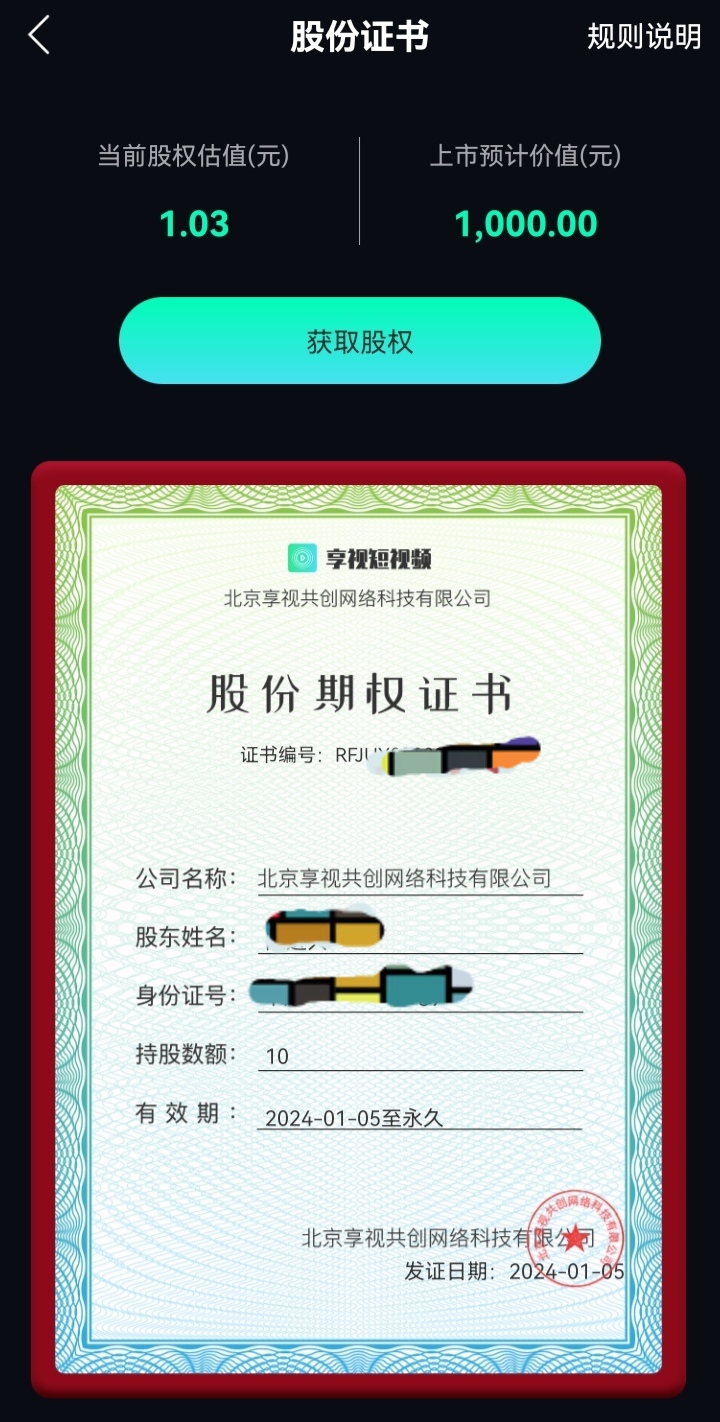Viewport: 720px width, 1422px height.
Task: Go back using the top-left arrow
Action: [39, 36]
